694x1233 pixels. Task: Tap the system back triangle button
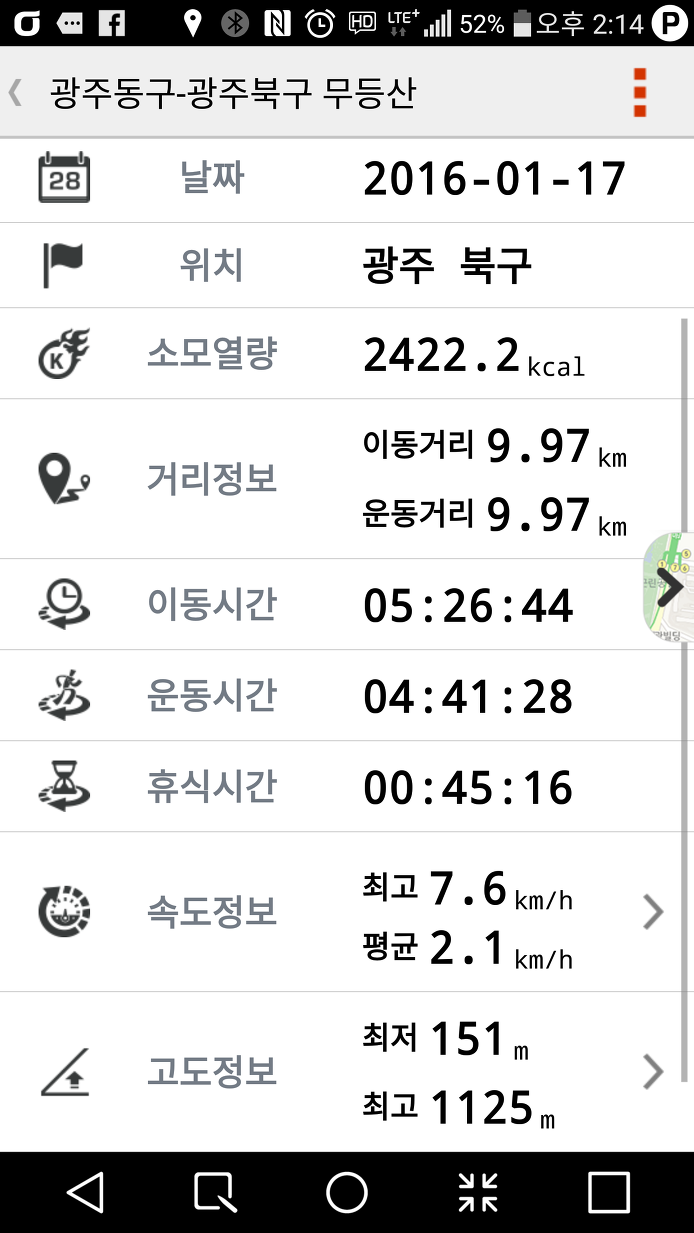point(86,1192)
